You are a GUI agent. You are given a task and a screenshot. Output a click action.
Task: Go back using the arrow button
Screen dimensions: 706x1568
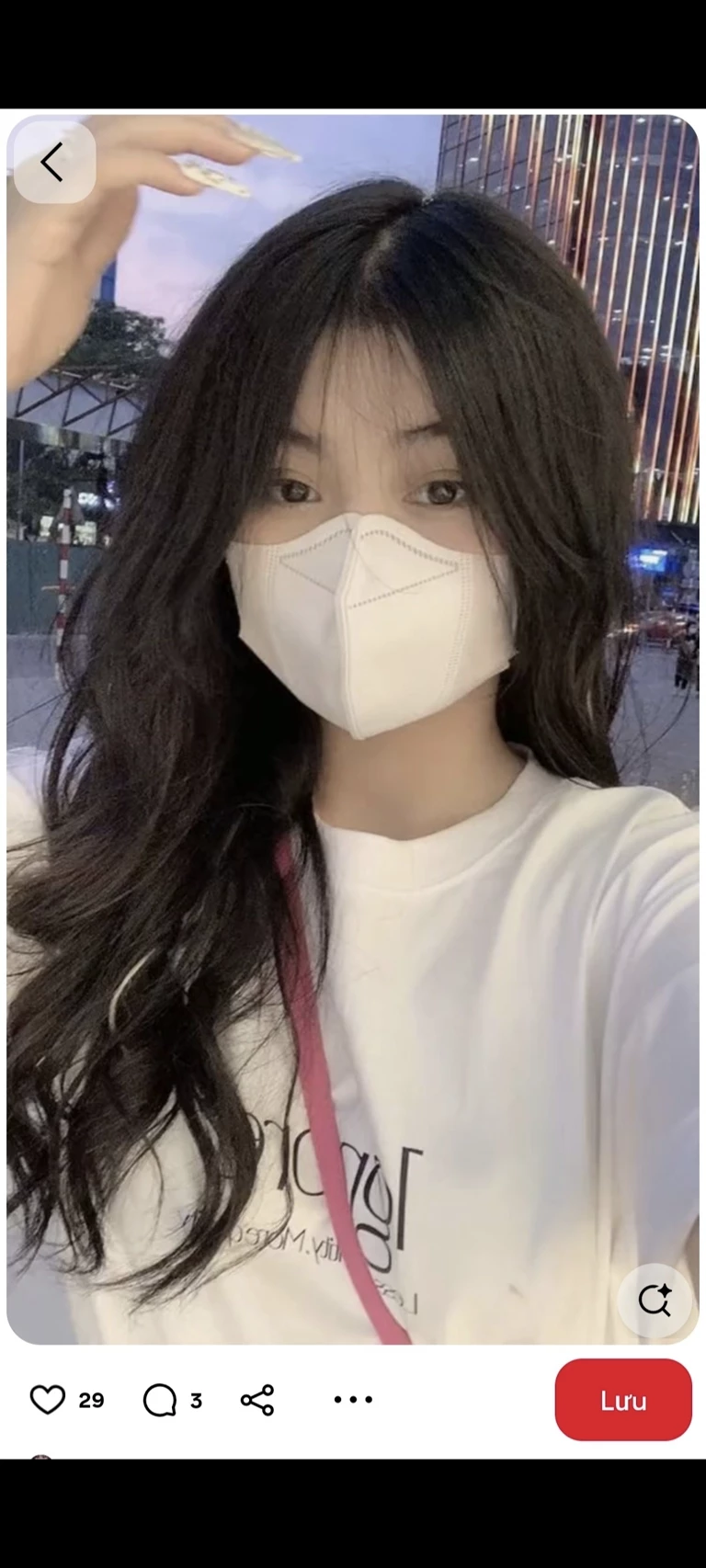[x=53, y=163]
